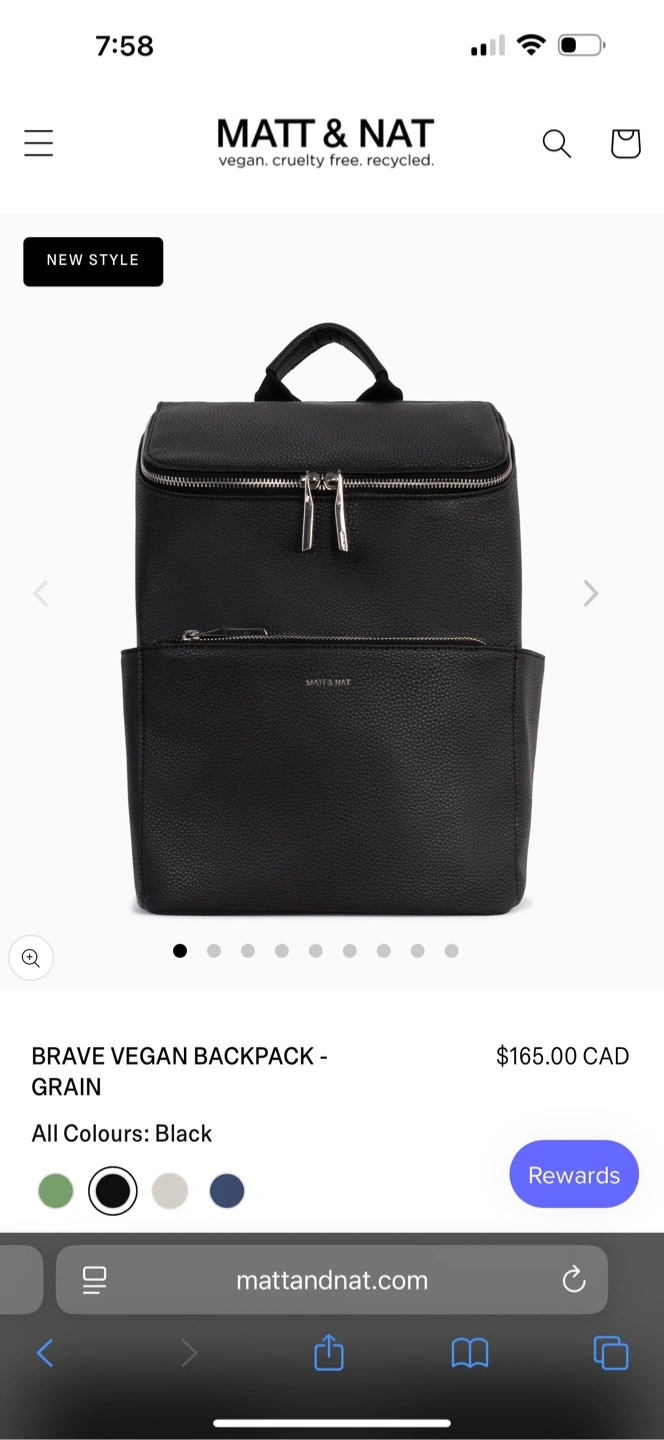This screenshot has height=1440, width=664.
Task: Go back in Safari
Action: tap(45, 1354)
